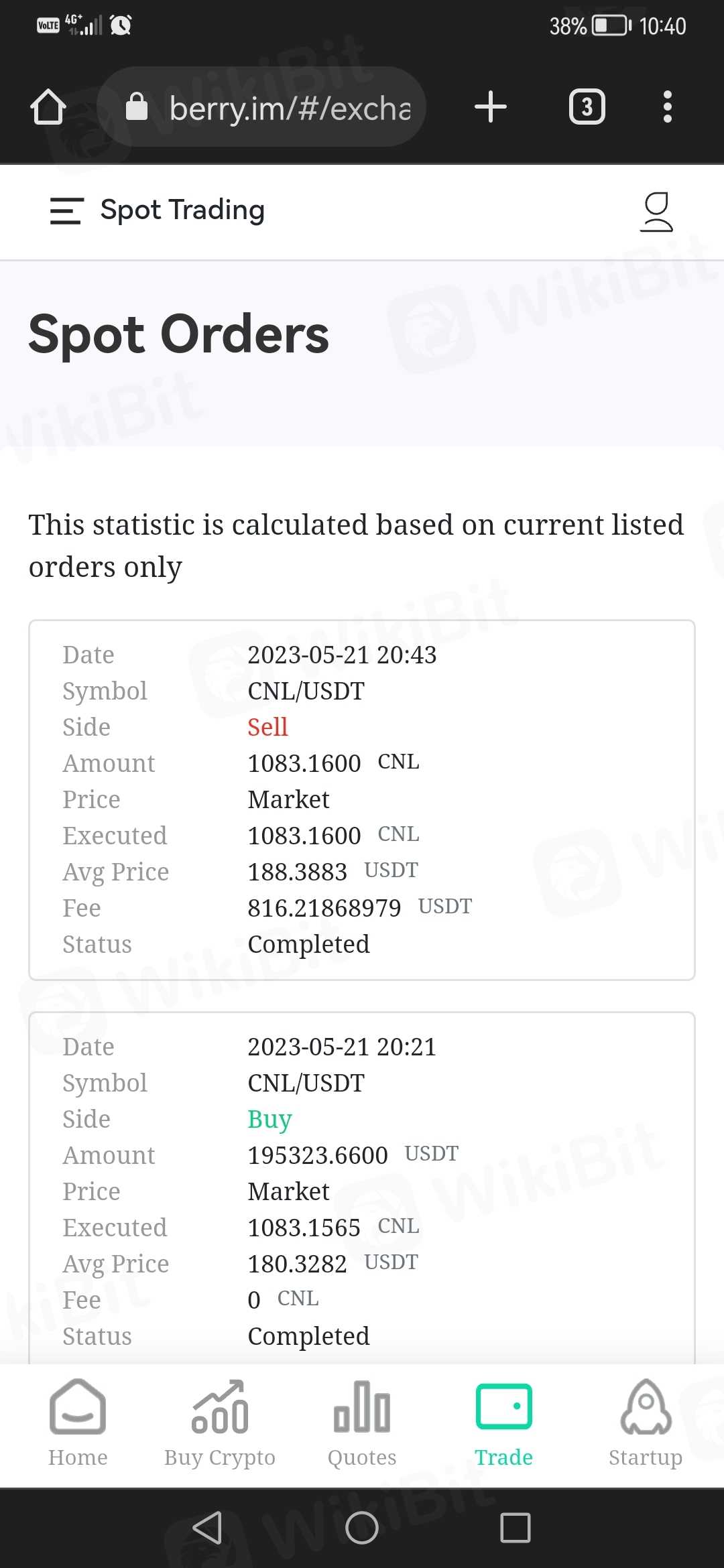This screenshot has width=724, height=1568.
Task: Go to the Home tab
Action: pyautogui.click(x=78, y=1423)
